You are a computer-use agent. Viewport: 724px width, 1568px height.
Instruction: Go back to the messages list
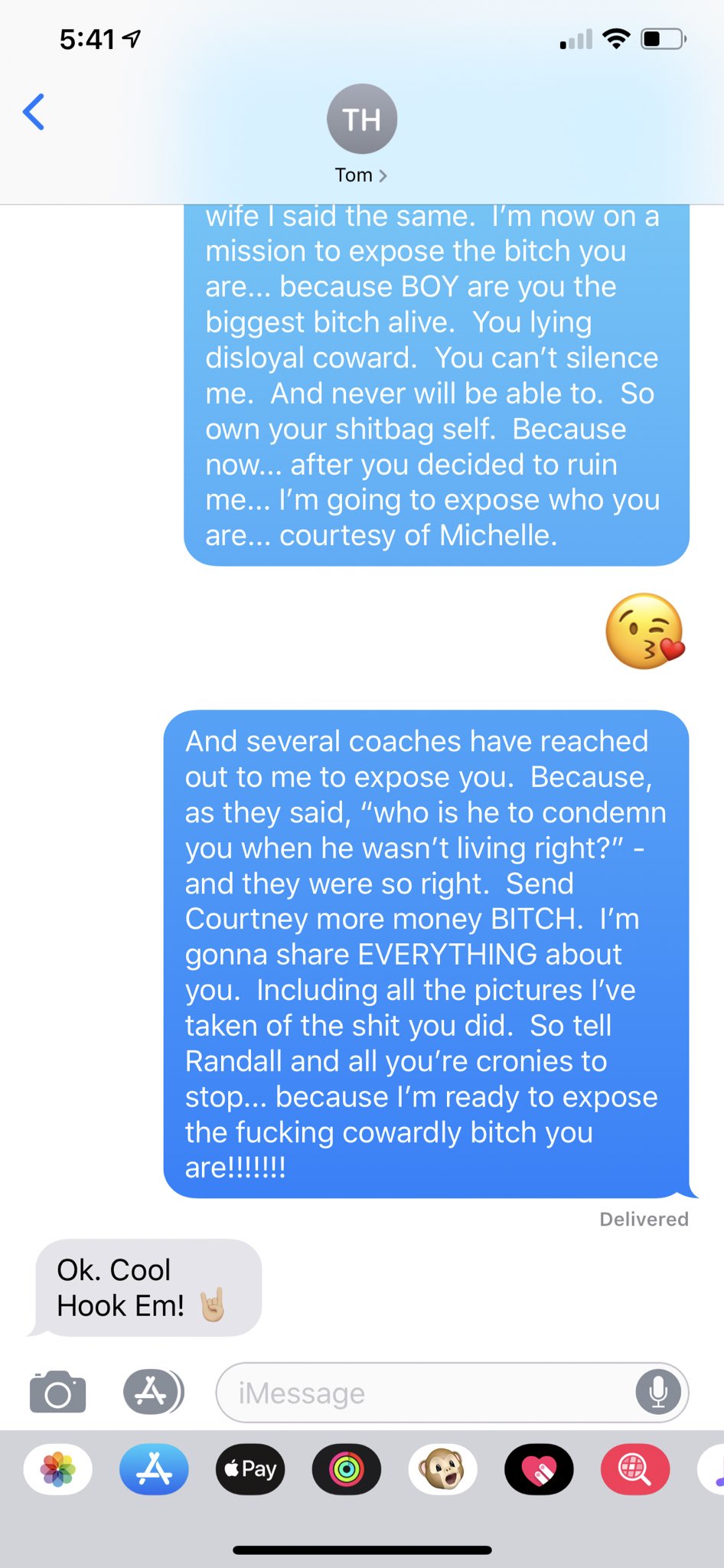(34, 113)
